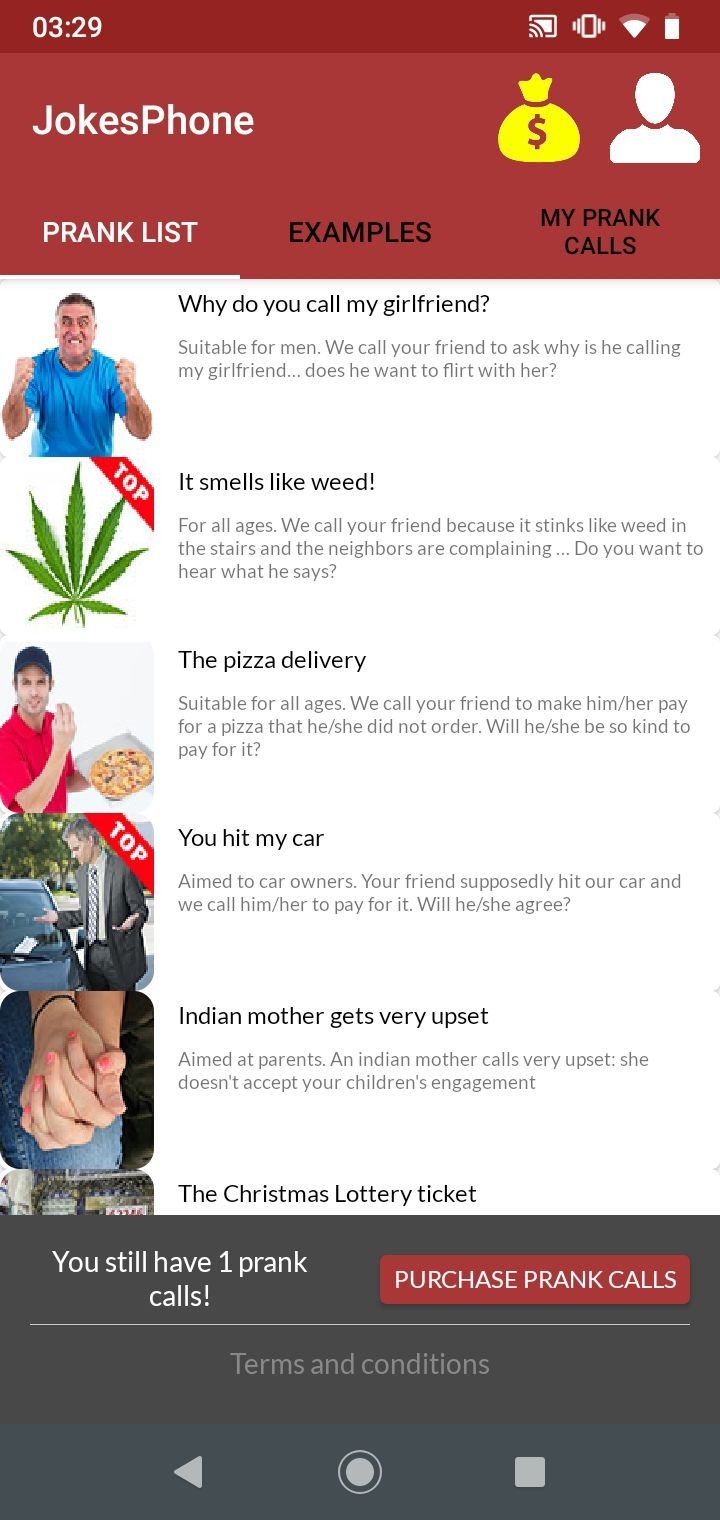This screenshot has width=720, height=1520.
Task: Open "The Christmas Lottery ticket" prank
Action: [x=360, y=1193]
